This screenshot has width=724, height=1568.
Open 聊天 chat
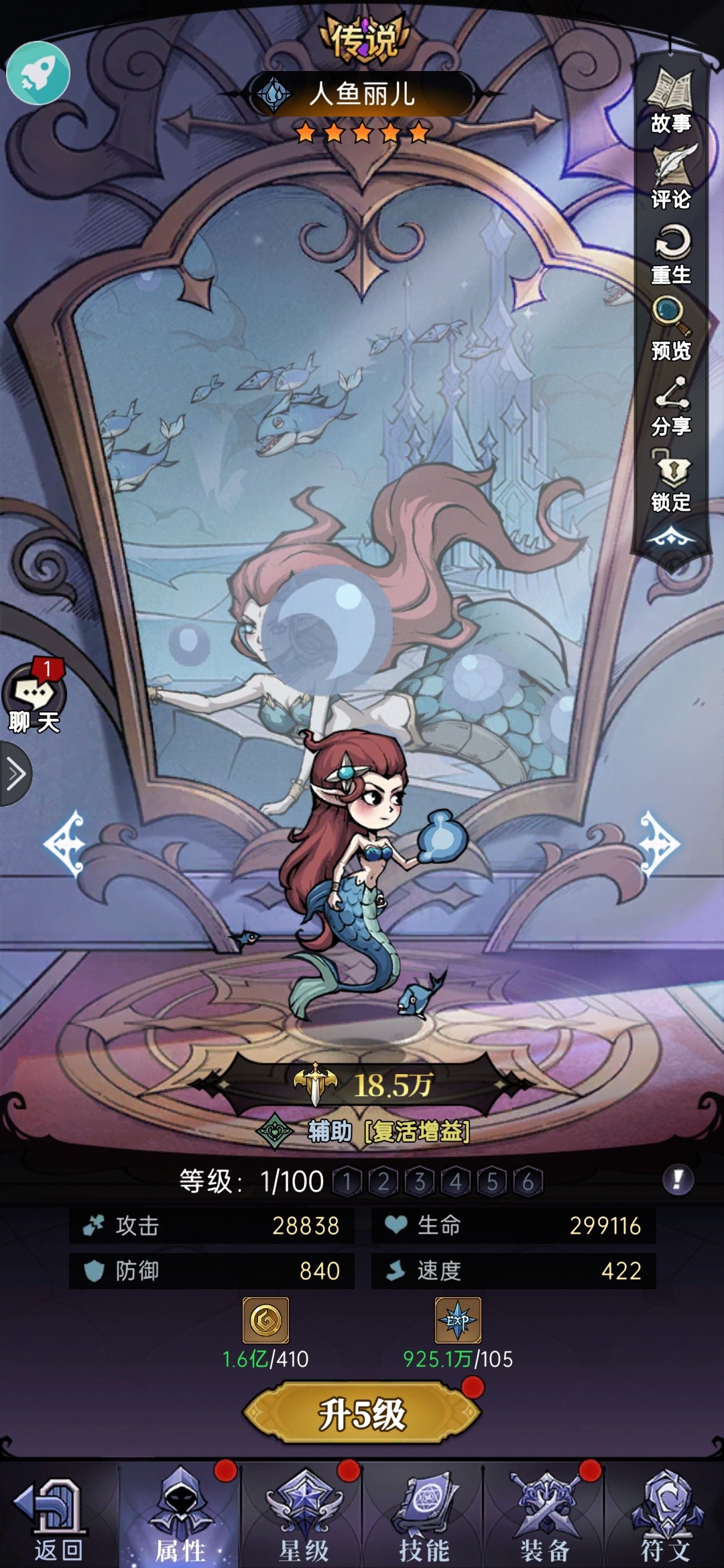tap(34, 698)
